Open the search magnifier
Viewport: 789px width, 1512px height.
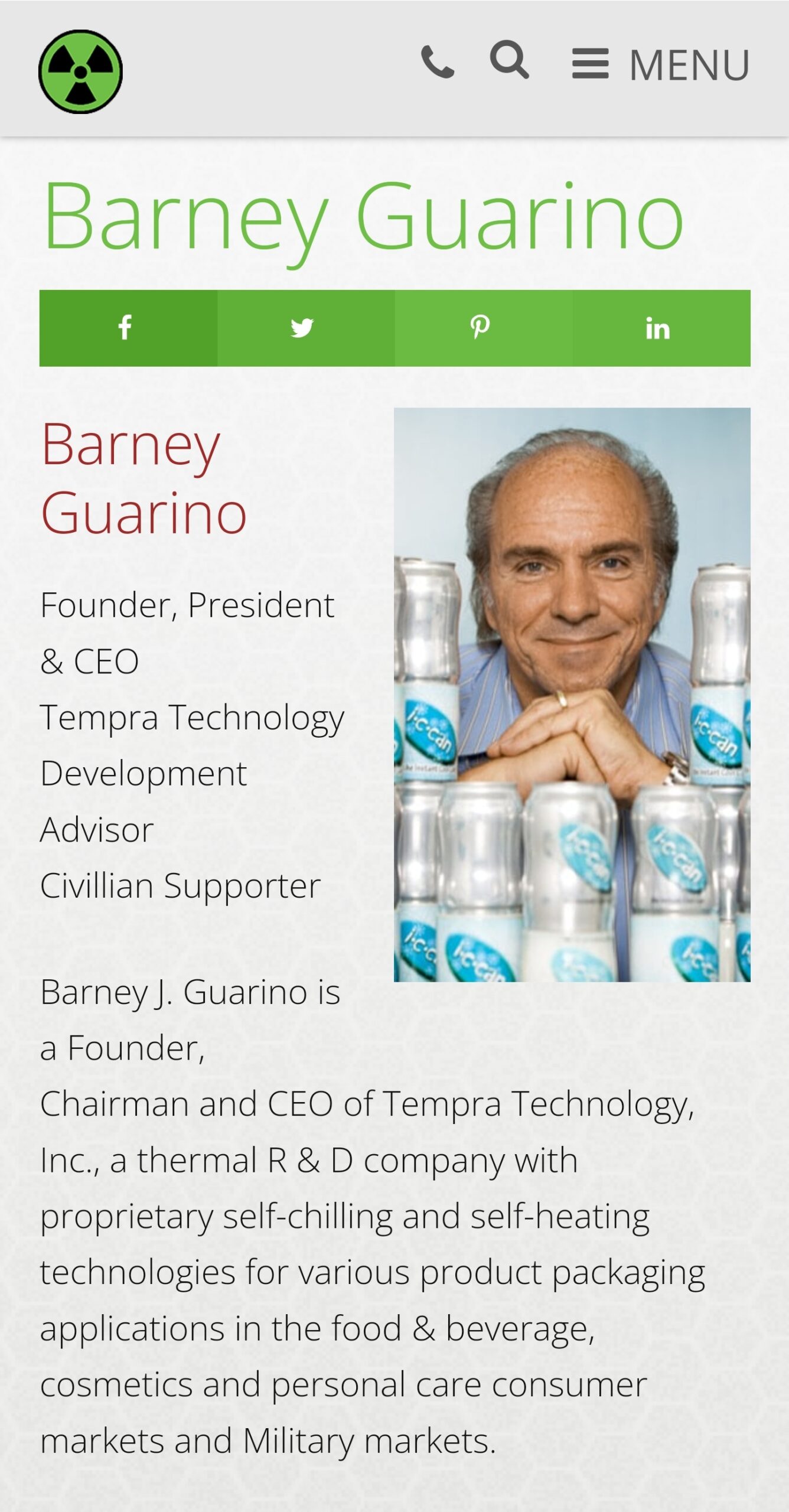pyautogui.click(x=509, y=60)
